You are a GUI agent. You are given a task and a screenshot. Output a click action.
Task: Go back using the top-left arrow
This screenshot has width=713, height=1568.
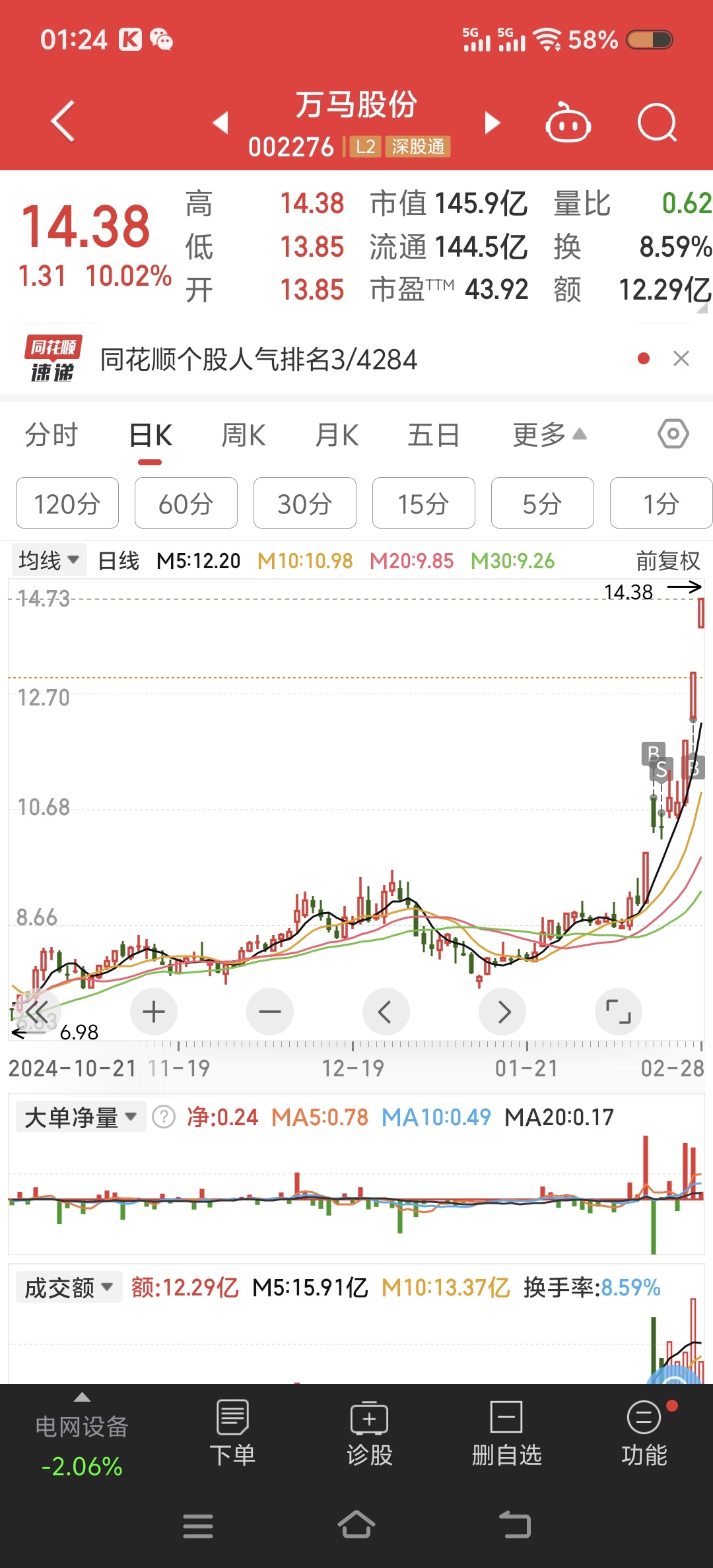pos(63,121)
